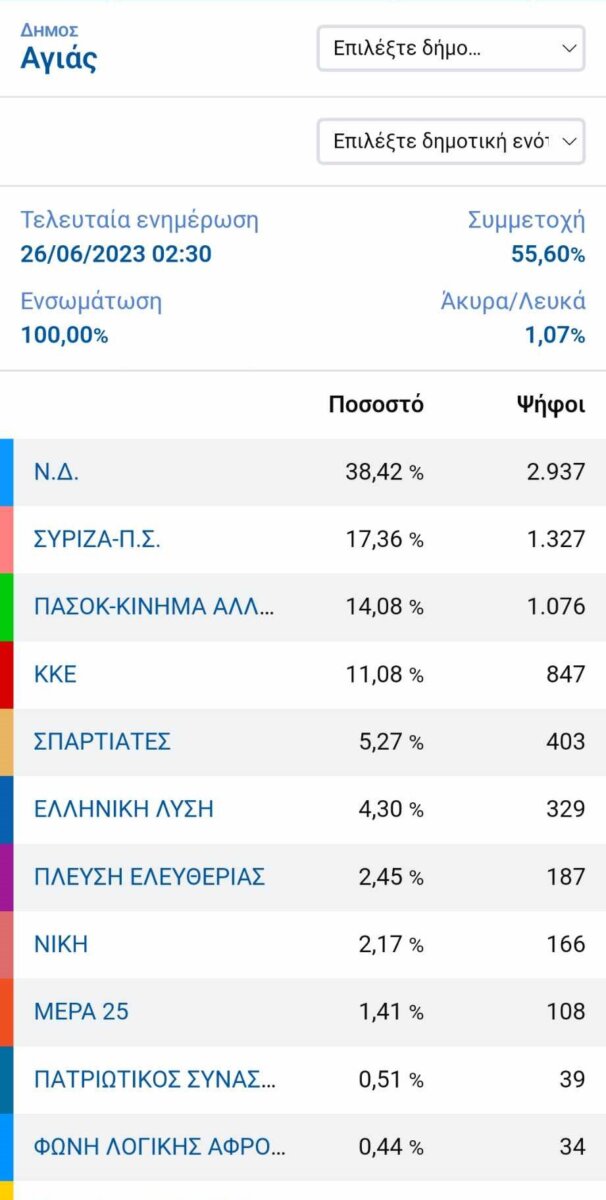Open the Ν.Δ. party results
Screen dimensions: 606x1200
(56, 472)
